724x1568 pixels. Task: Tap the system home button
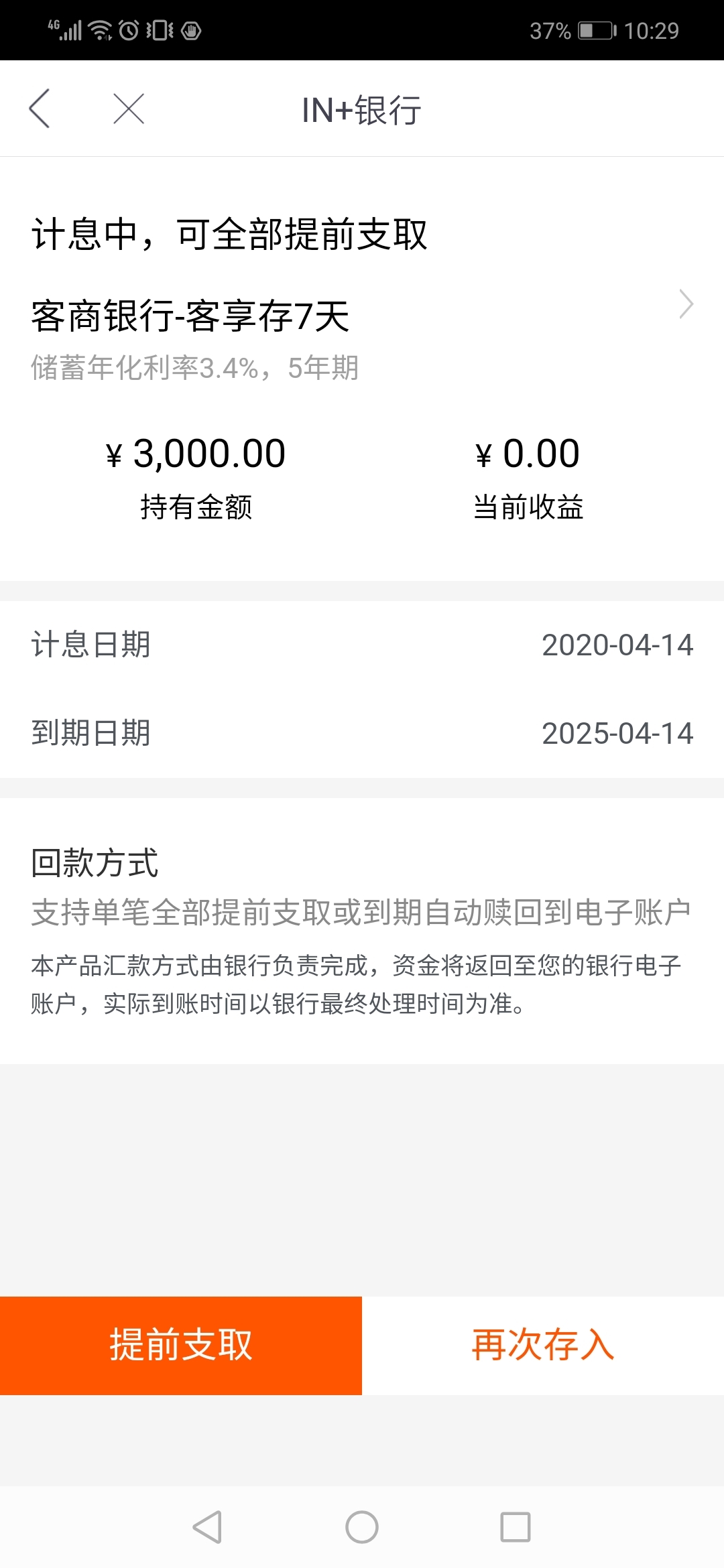tap(362, 1527)
